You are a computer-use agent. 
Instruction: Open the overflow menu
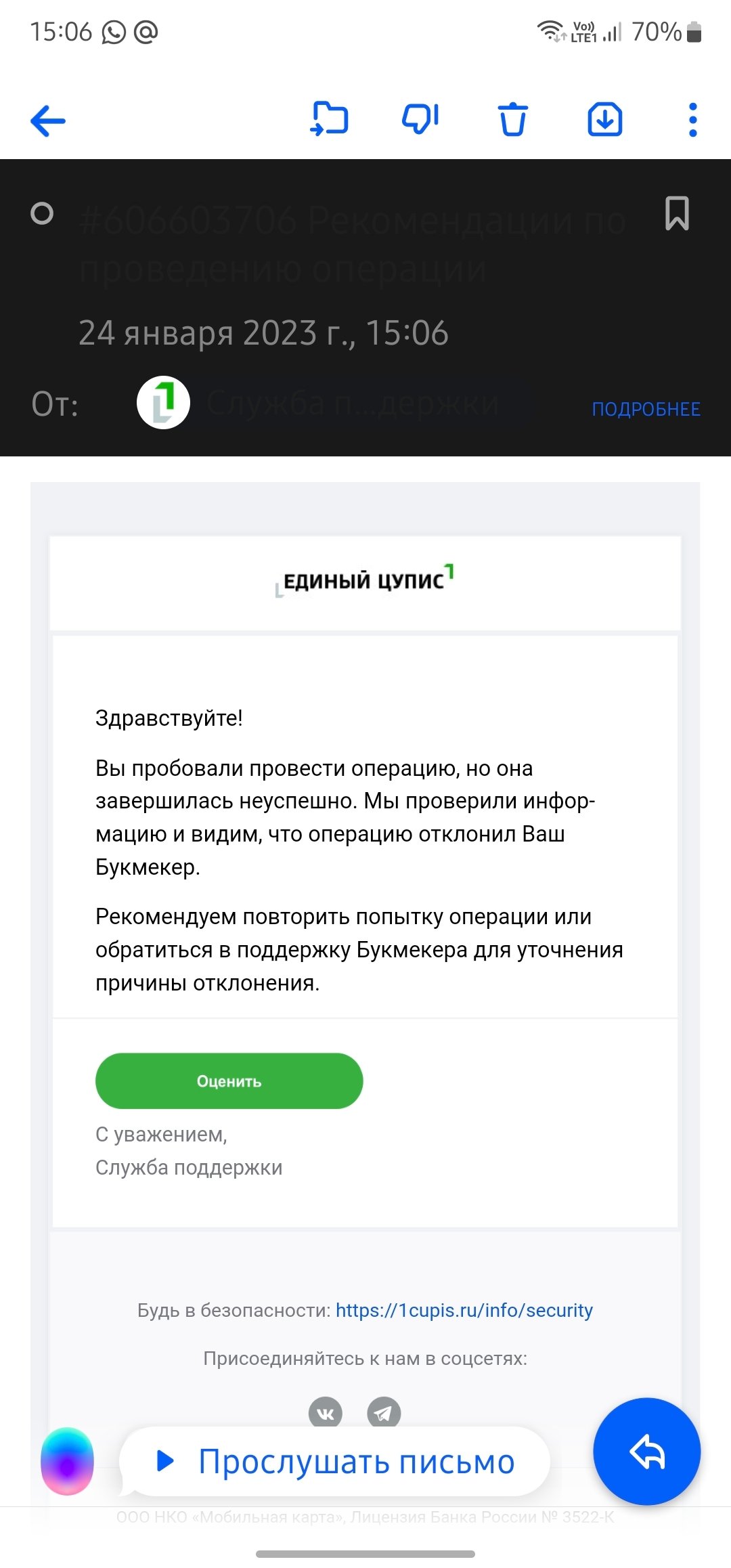(x=692, y=120)
